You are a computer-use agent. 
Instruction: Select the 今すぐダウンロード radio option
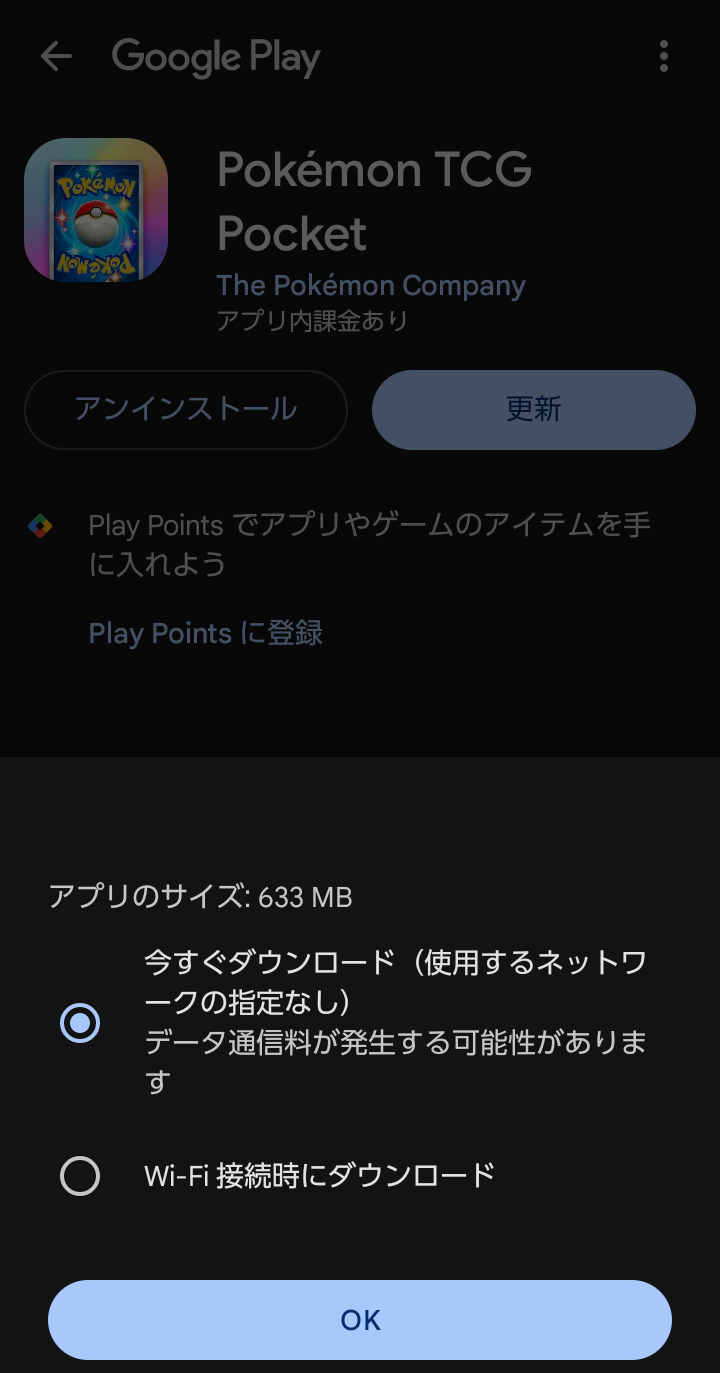coord(80,1022)
